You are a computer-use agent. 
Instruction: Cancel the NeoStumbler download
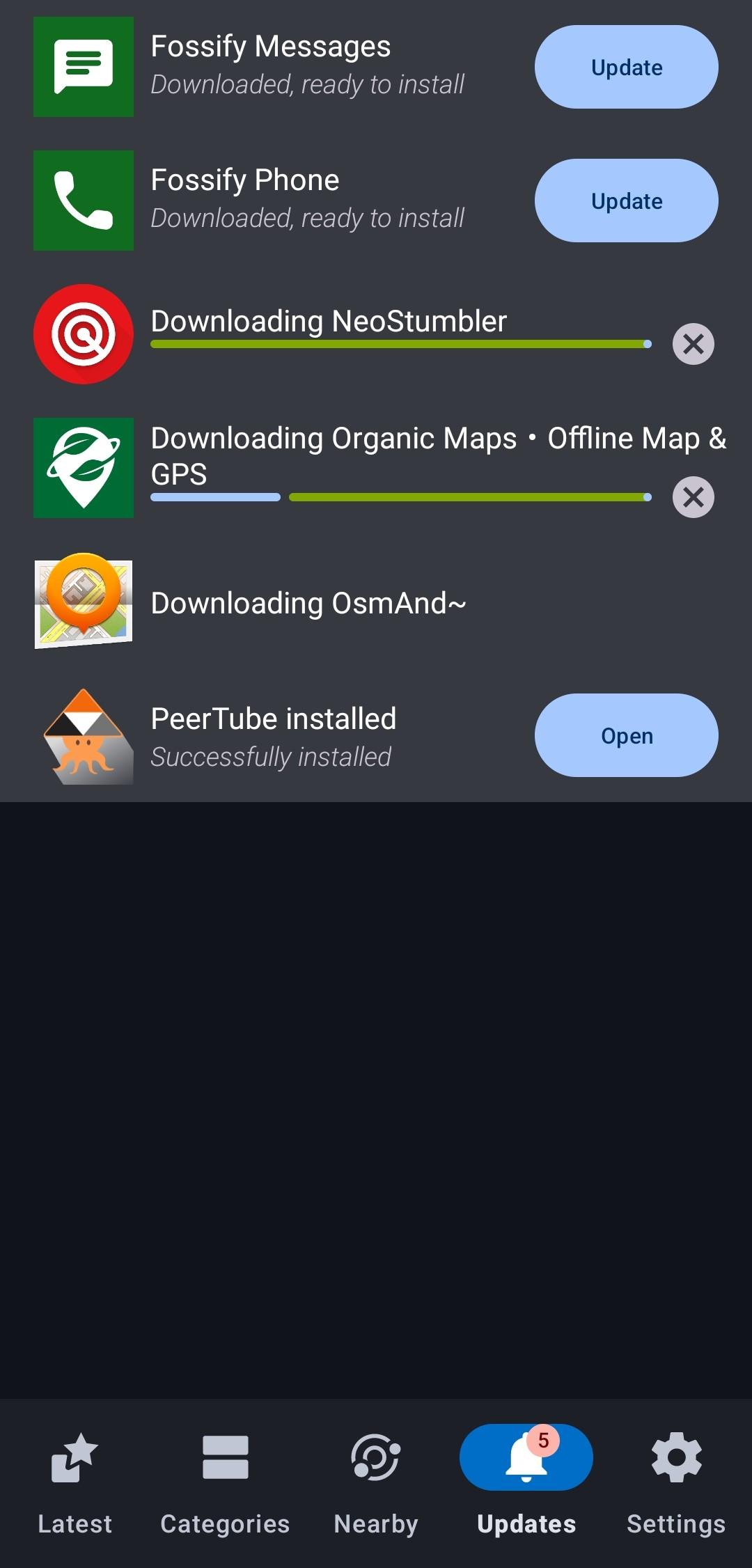pos(693,344)
